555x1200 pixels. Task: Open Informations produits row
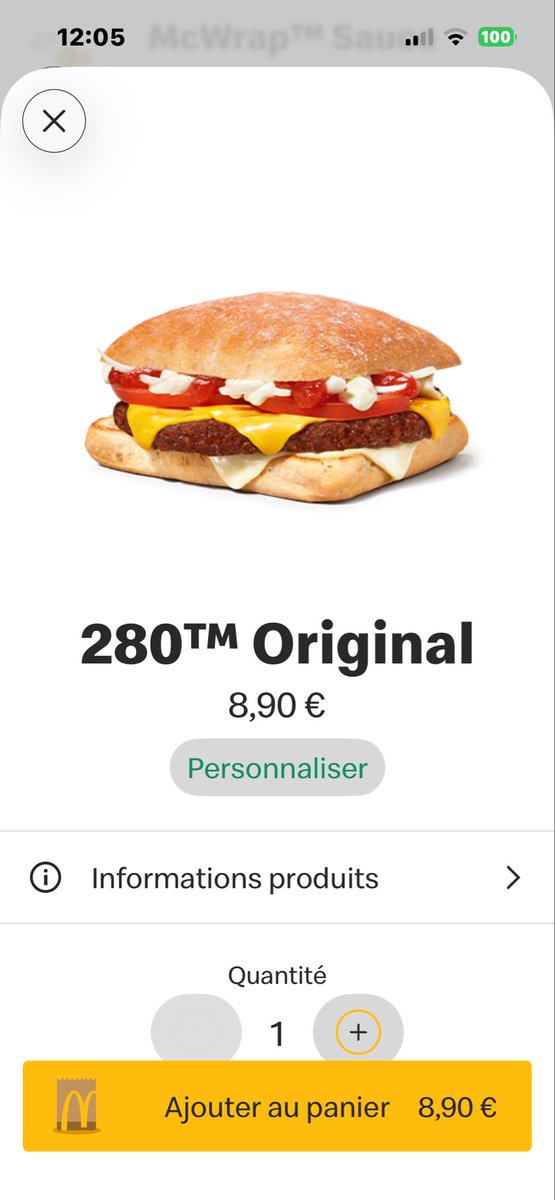277,878
